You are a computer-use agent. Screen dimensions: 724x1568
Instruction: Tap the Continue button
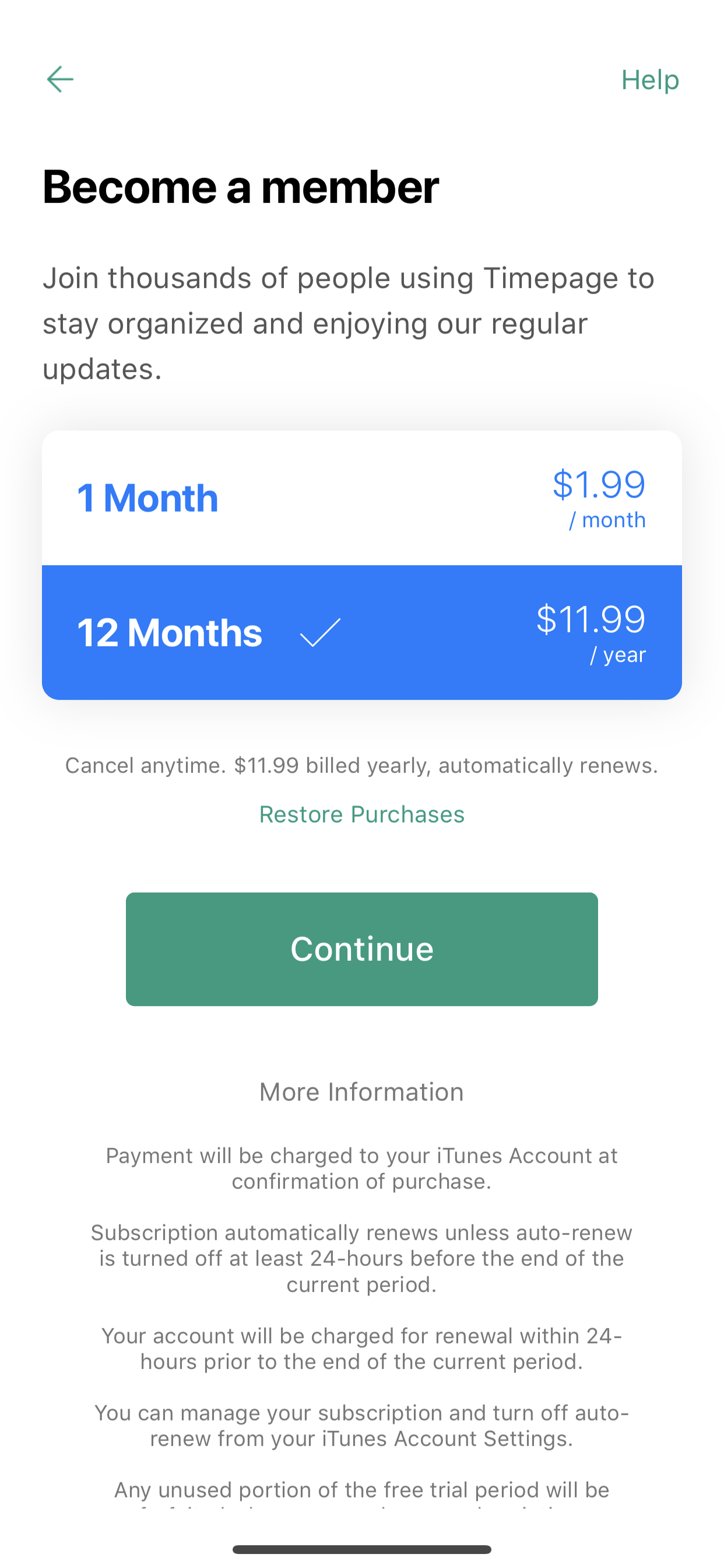pyautogui.click(x=362, y=949)
